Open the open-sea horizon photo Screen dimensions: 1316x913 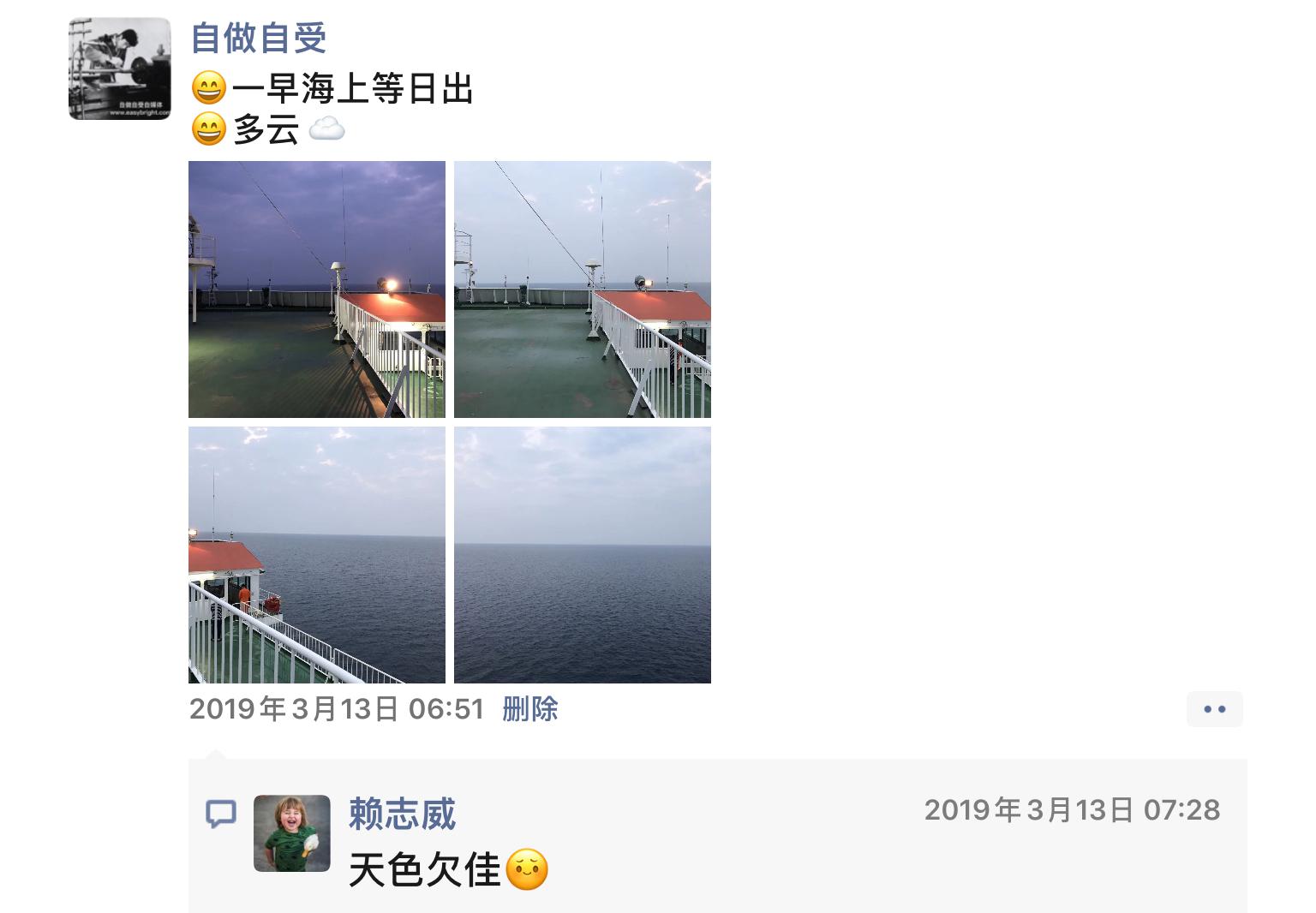[583, 555]
